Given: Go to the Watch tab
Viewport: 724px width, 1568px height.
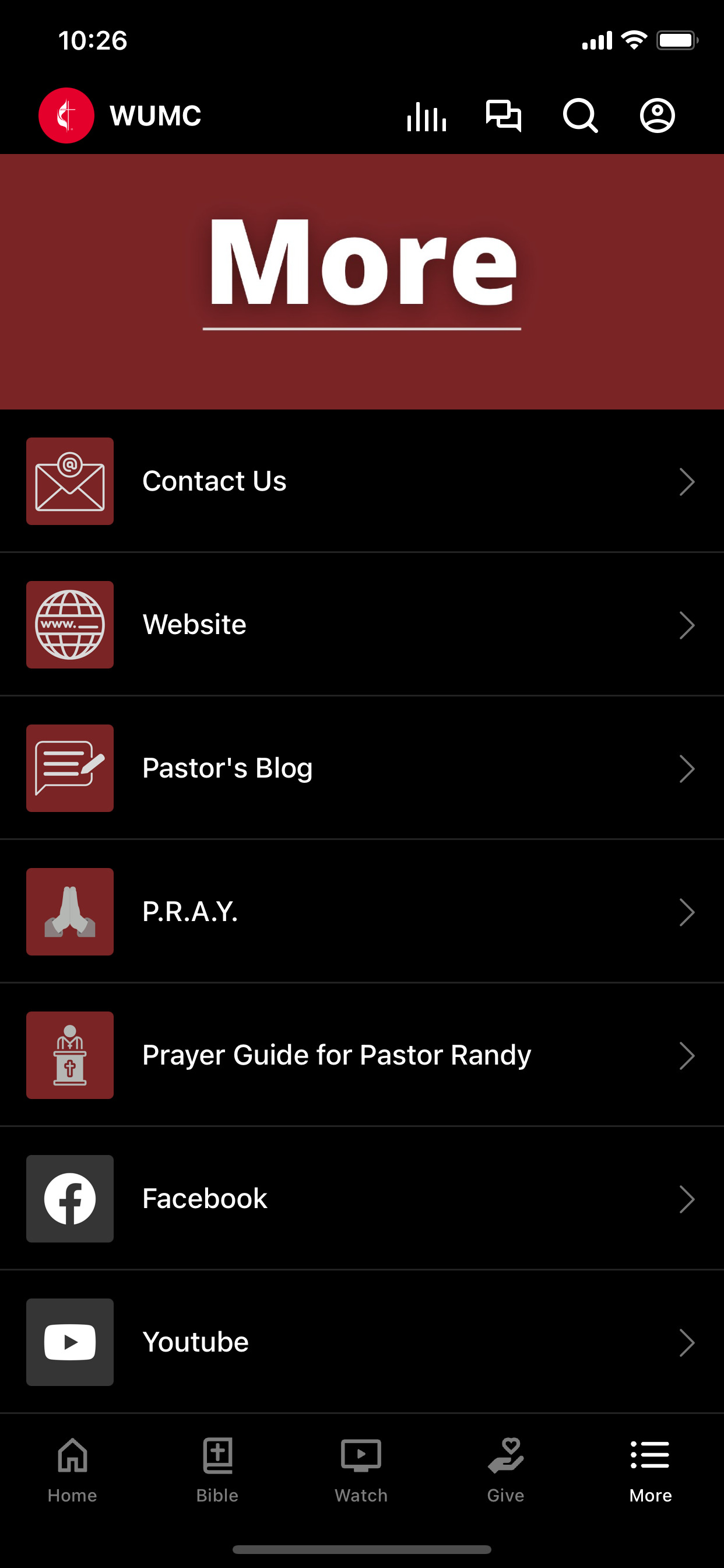Looking at the screenshot, I should [361, 1470].
